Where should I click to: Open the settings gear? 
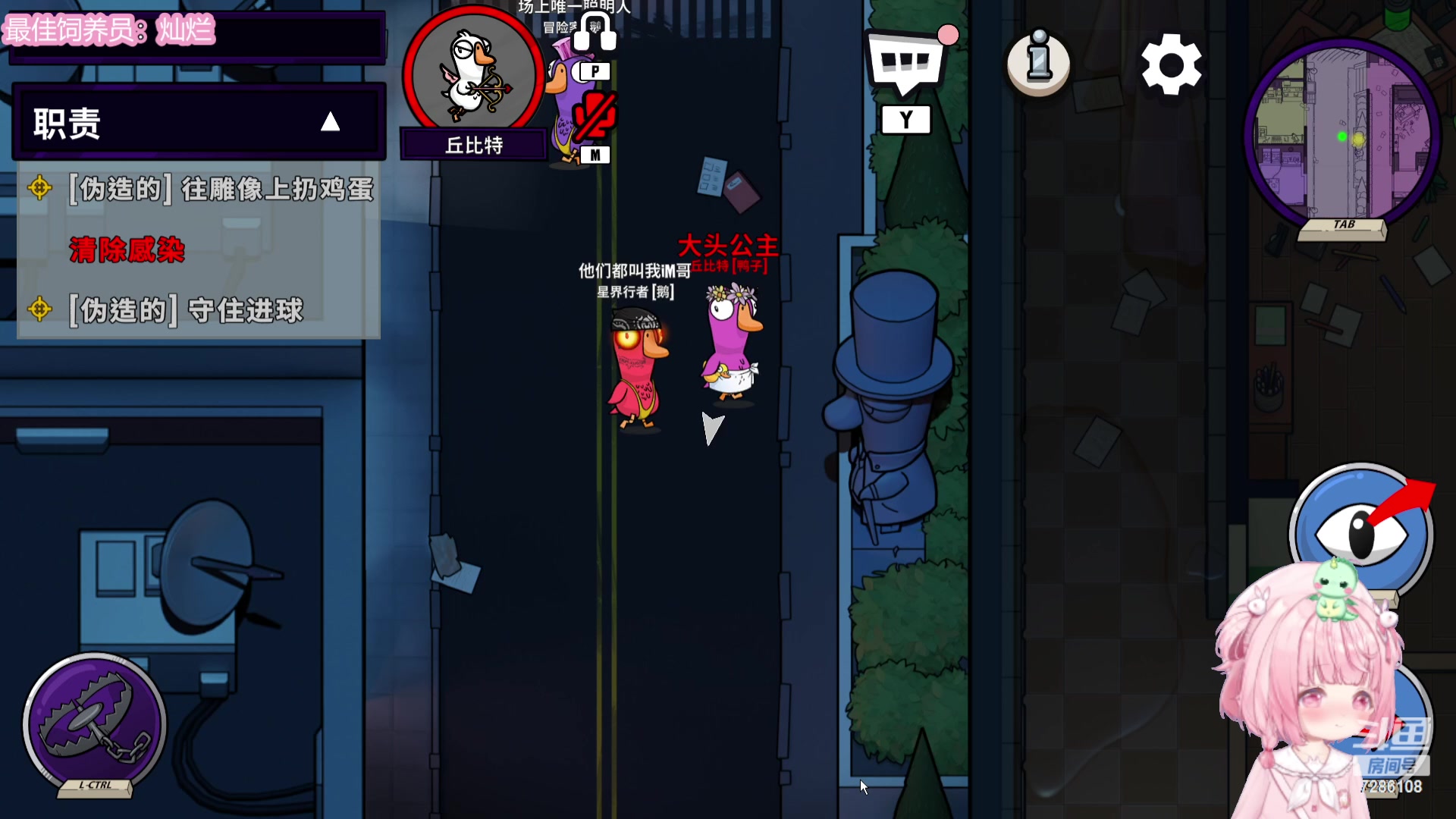point(1170,64)
